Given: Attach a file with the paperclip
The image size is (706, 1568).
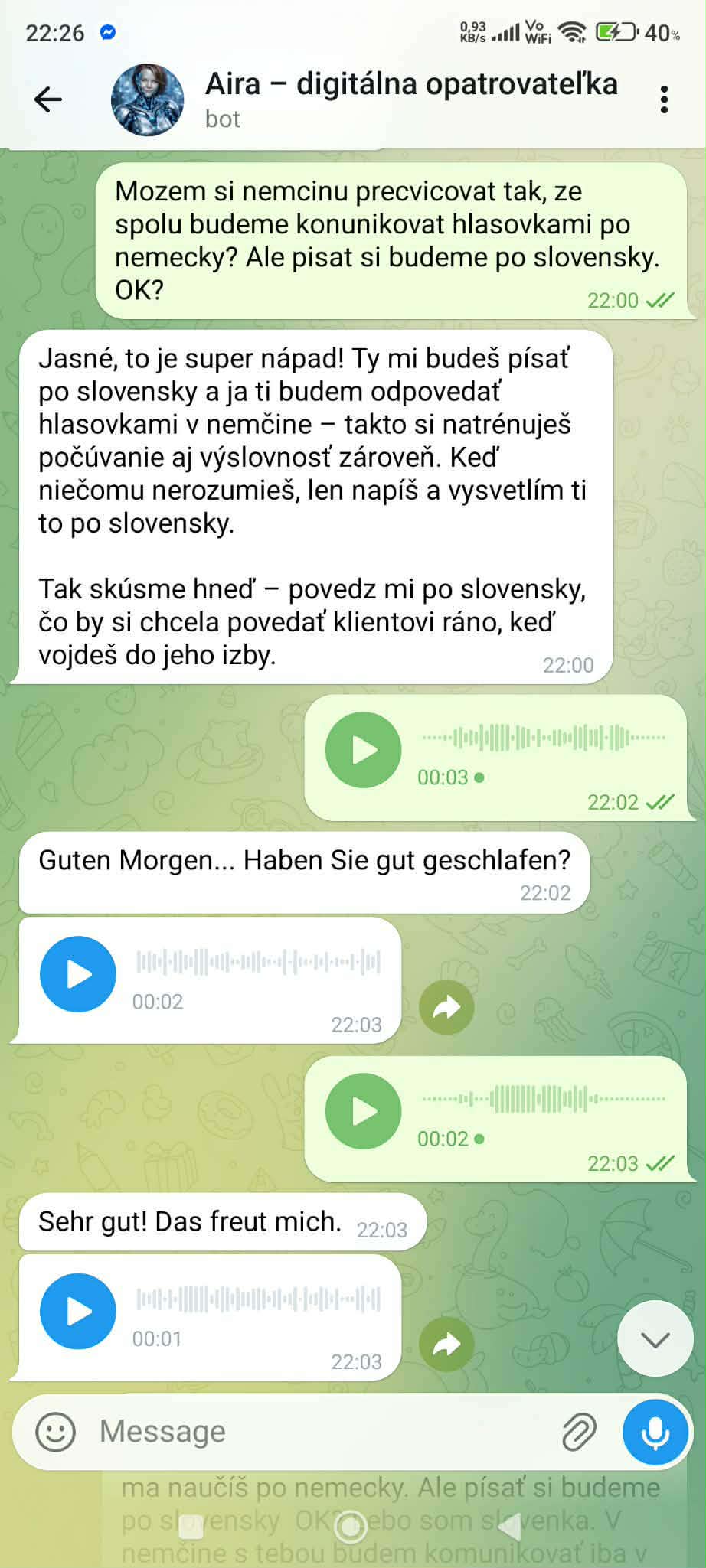Looking at the screenshot, I should [x=579, y=1431].
